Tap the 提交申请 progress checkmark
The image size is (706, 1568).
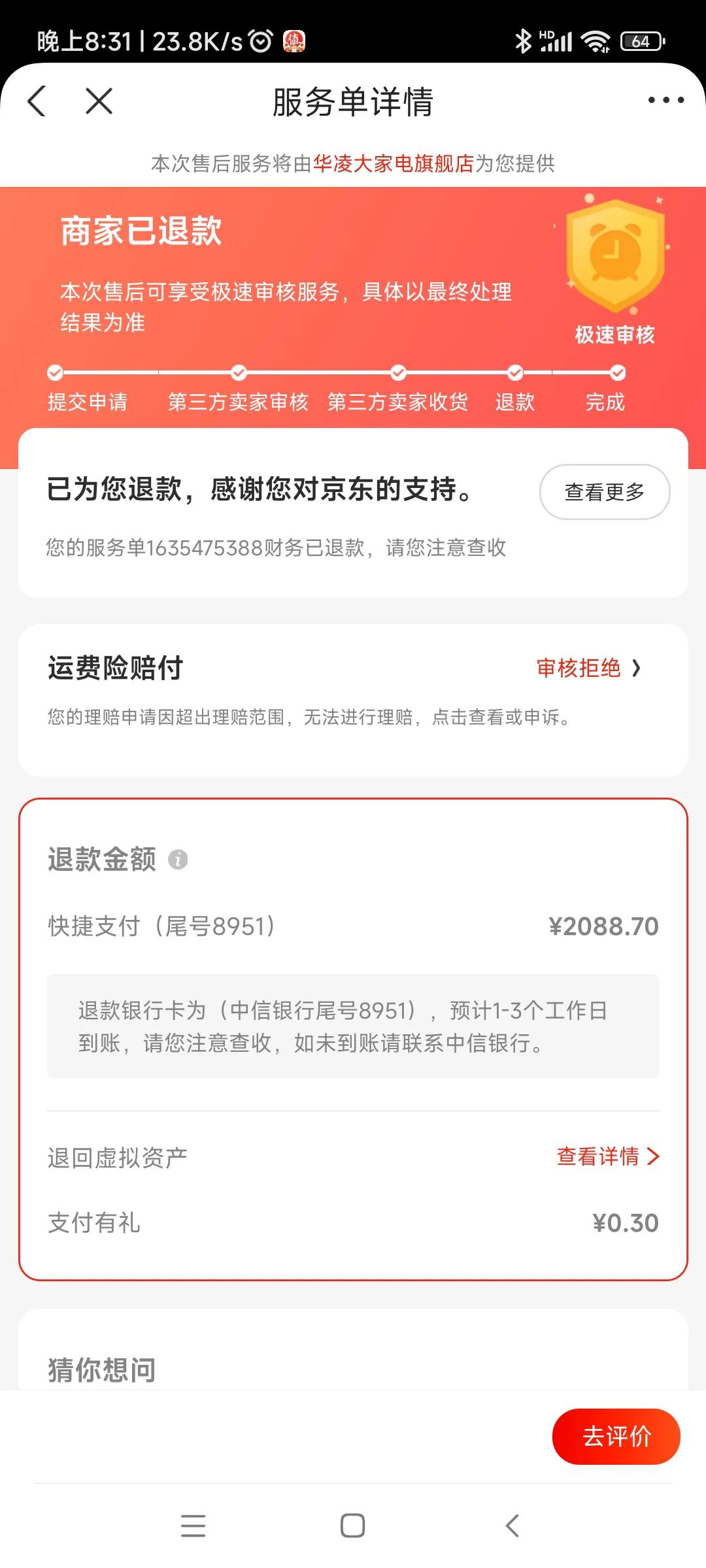point(54,374)
